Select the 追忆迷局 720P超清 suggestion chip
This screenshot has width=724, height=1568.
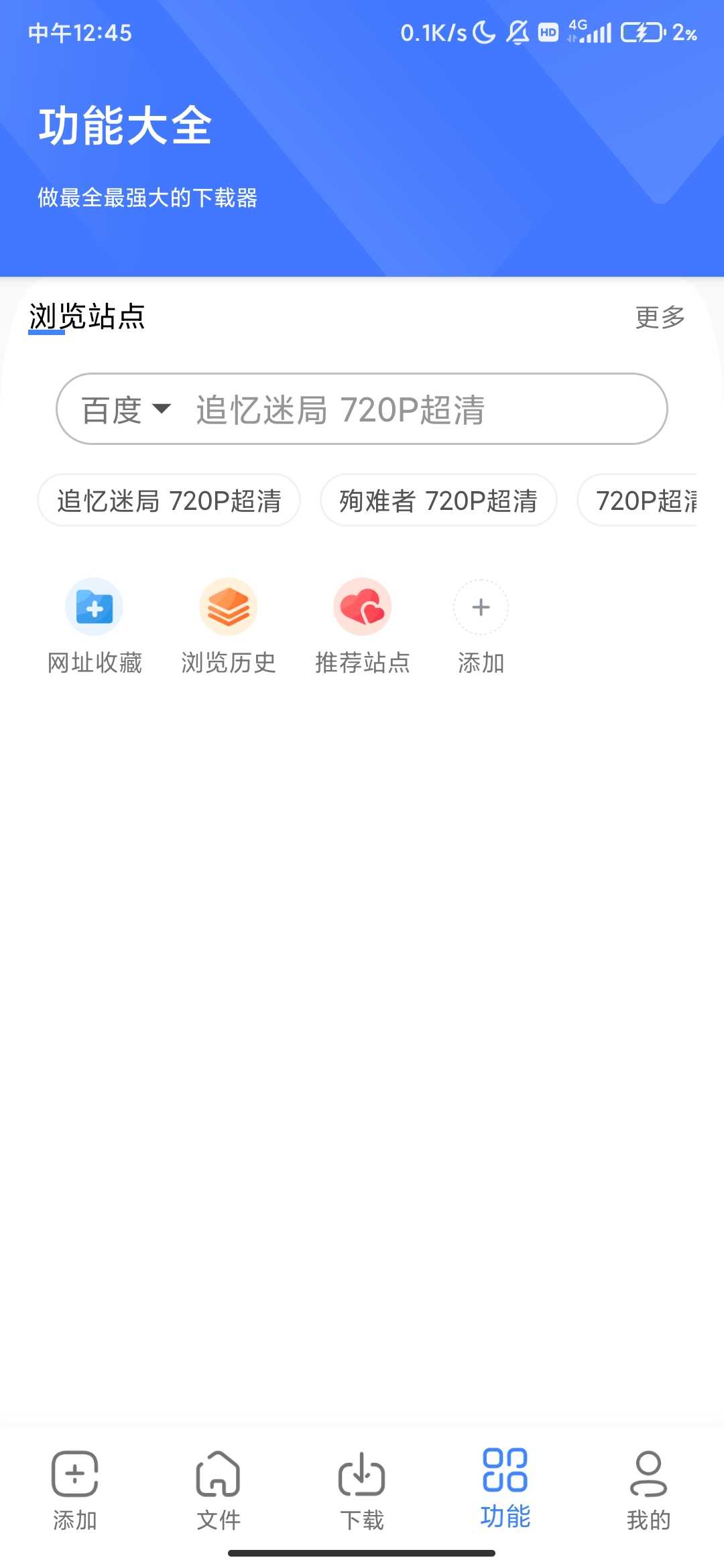coord(169,501)
